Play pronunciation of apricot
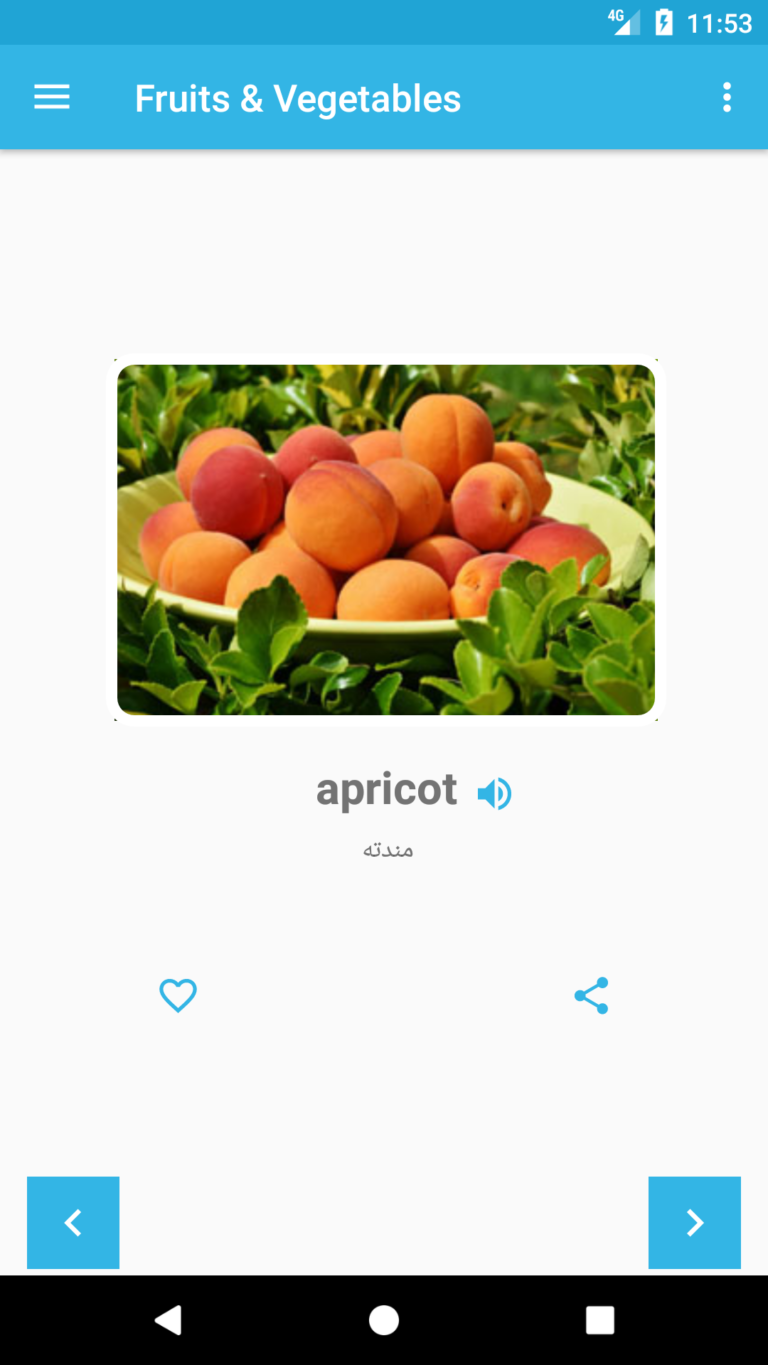This screenshot has width=768, height=1365. [x=494, y=794]
